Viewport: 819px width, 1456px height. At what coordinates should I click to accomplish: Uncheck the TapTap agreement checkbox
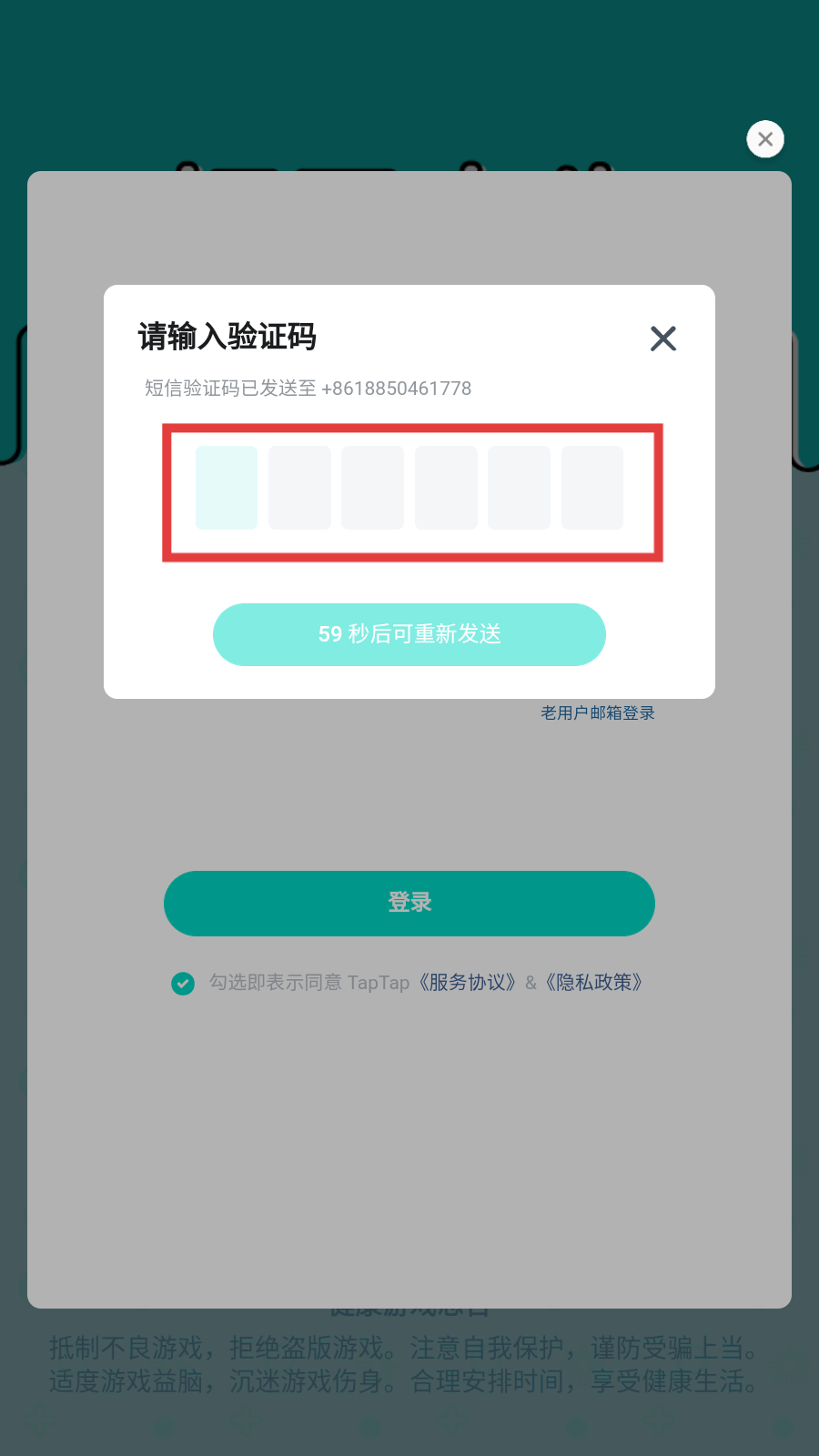pyautogui.click(x=183, y=984)
